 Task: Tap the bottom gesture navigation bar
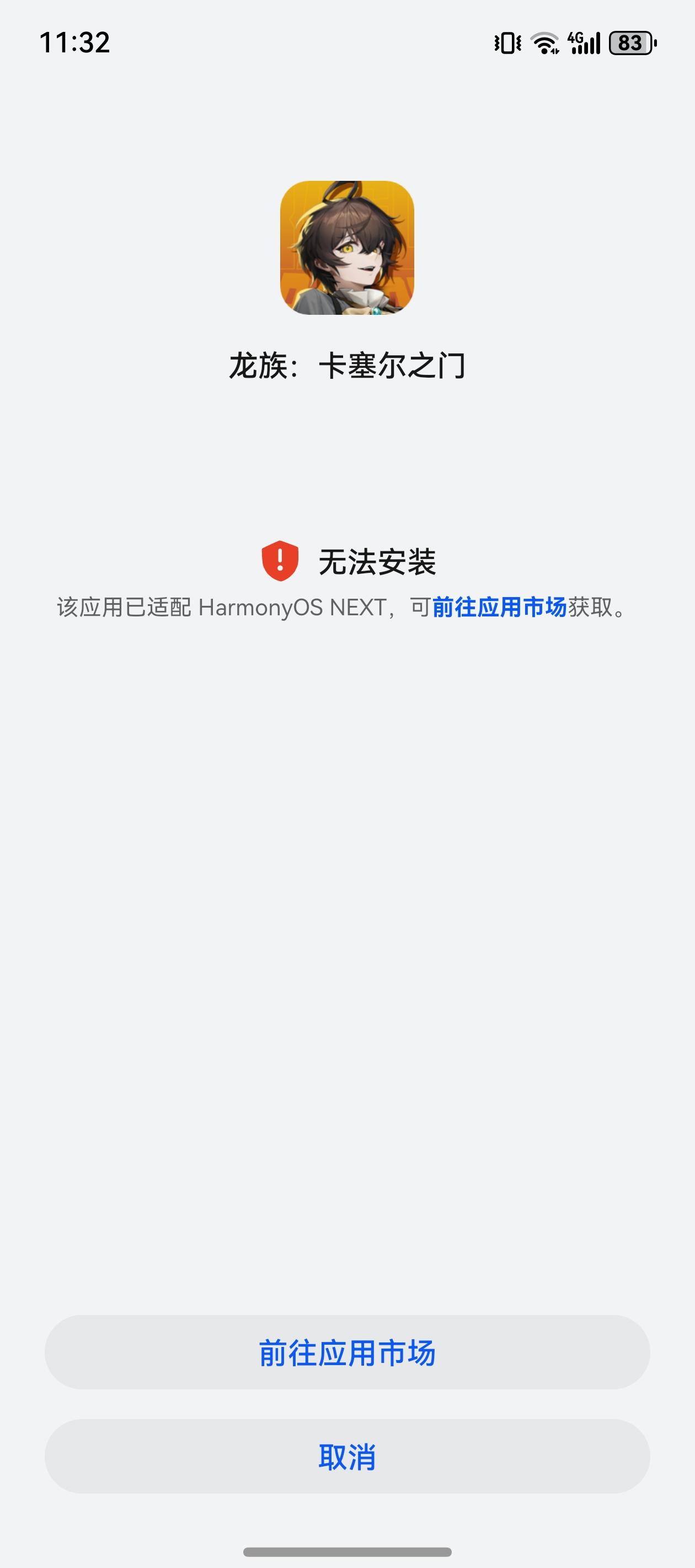click(347, 1553)
